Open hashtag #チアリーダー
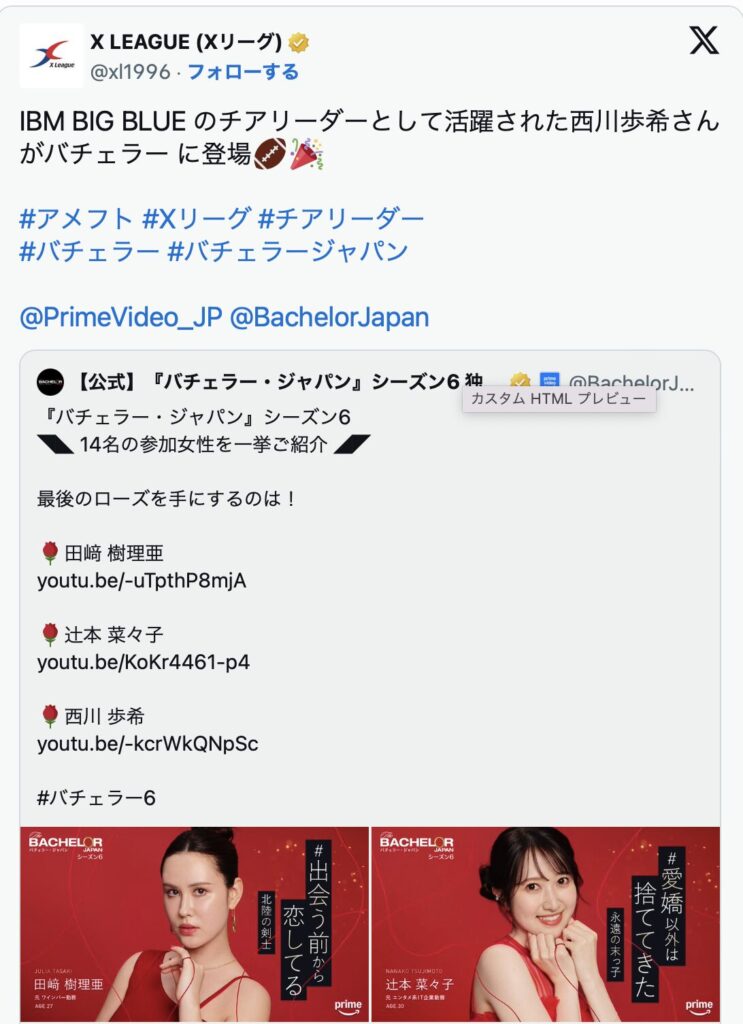The height and width of the screenshot is (1024, 743). 341,219
